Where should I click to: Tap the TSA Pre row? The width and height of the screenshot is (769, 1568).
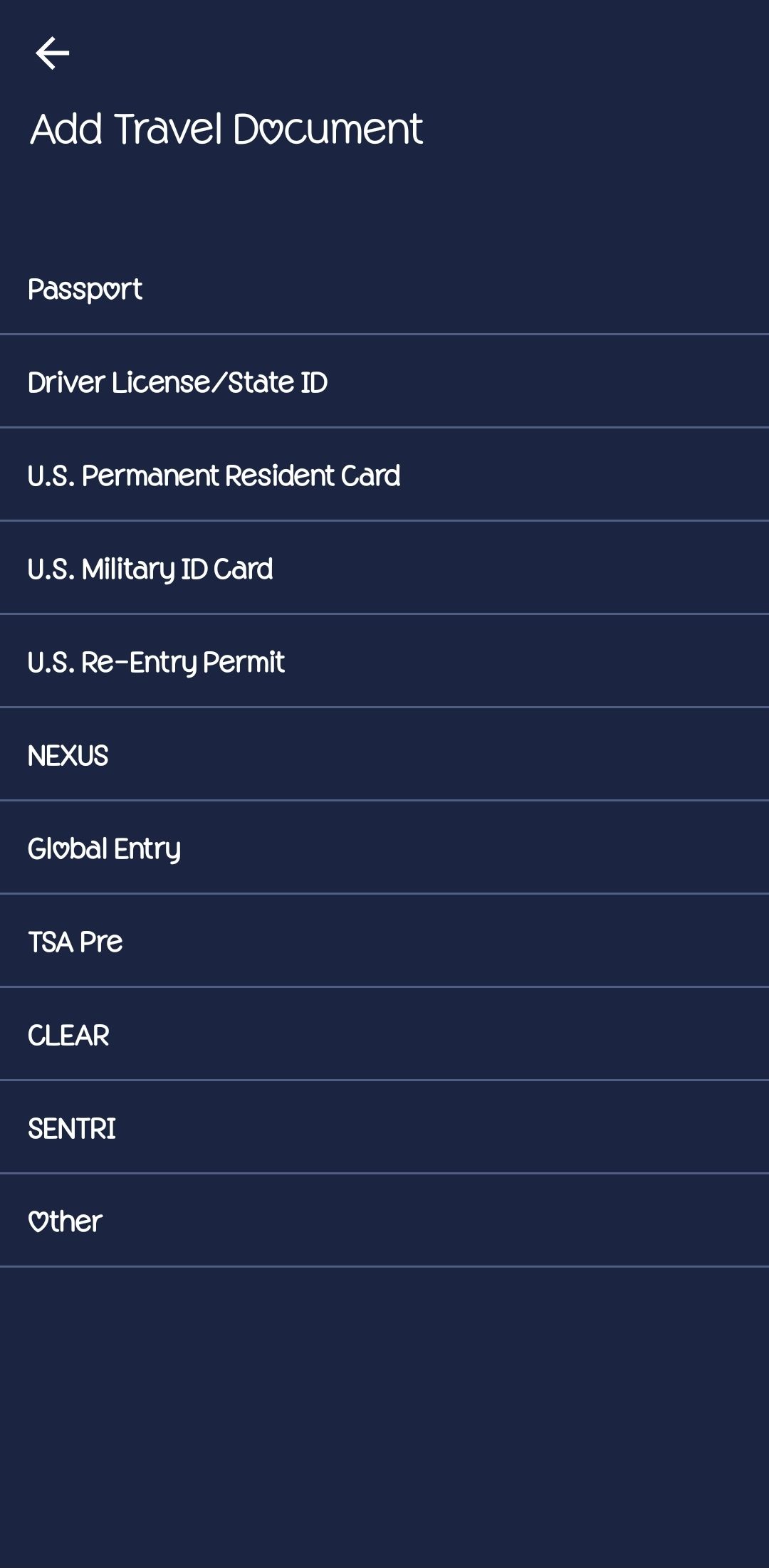[x=384, y=941]
